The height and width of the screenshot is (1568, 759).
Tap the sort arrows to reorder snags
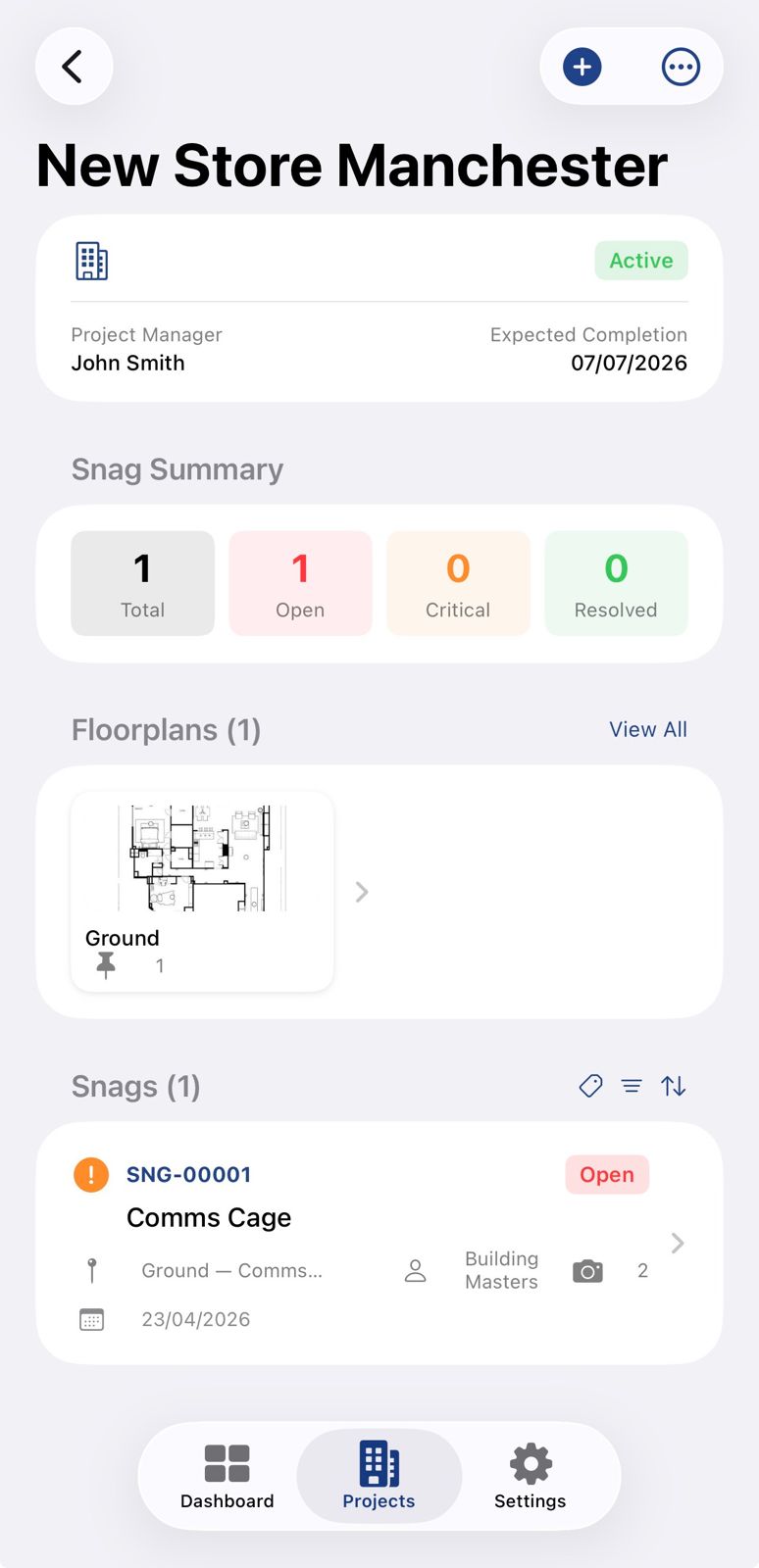click(673, 1086)
